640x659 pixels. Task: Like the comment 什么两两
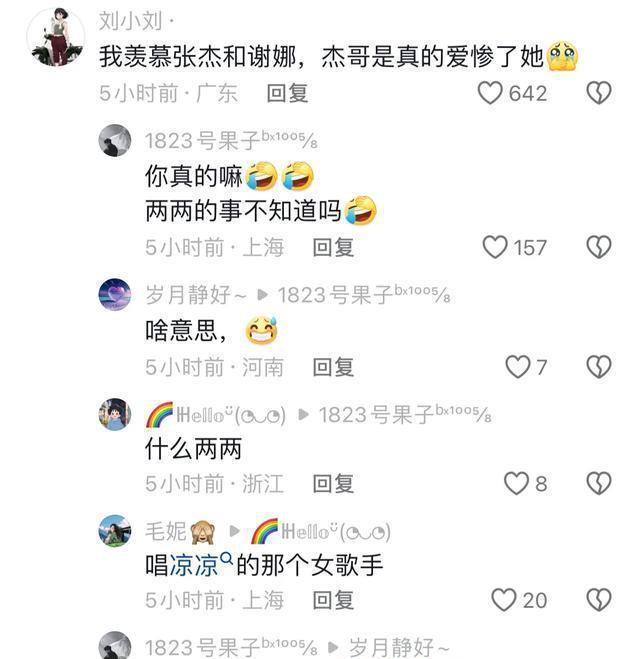click(516, 484)
